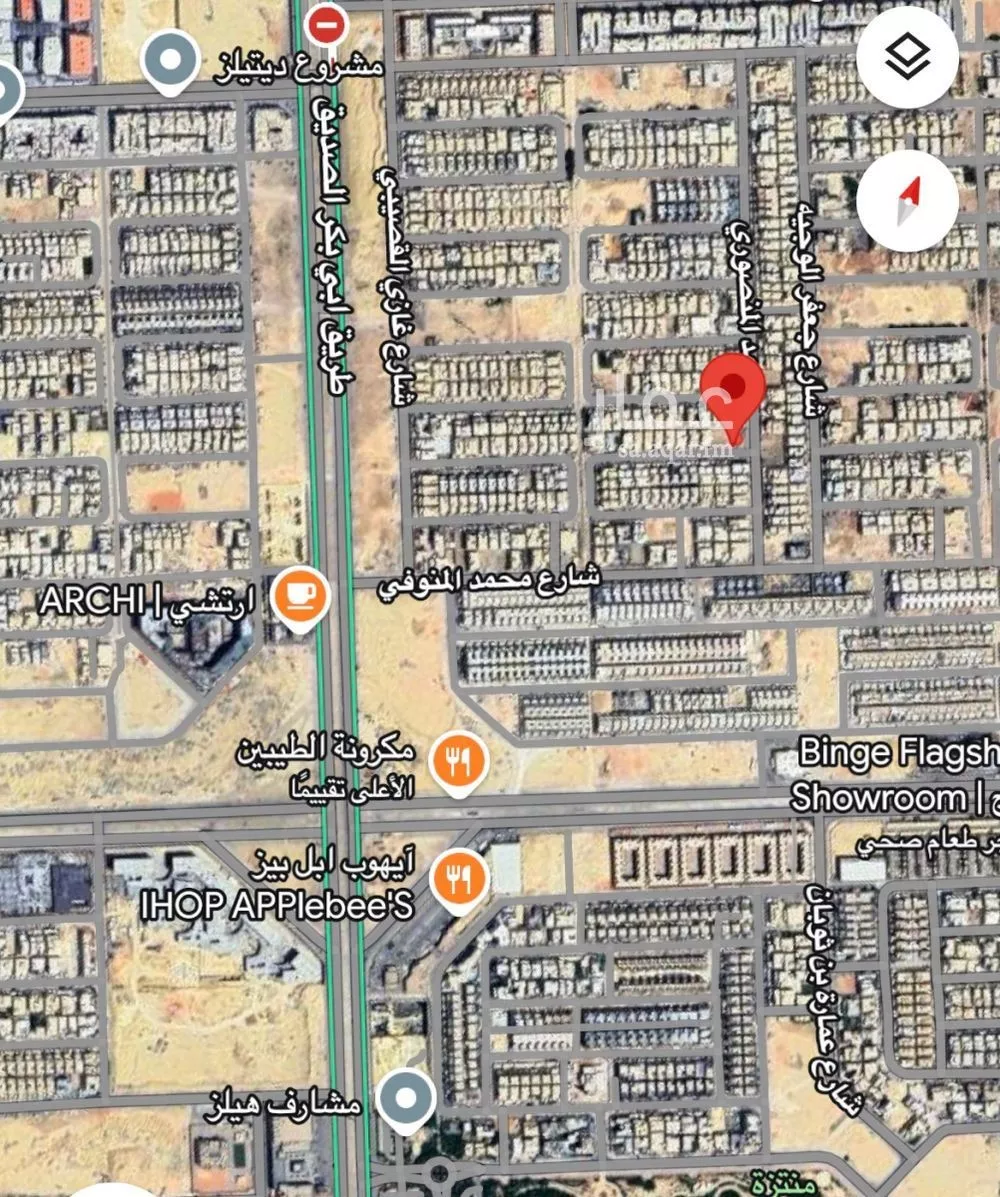This screenshot has width=1000, height=1197.
Task: Select the مشروع ديتيلز place marker
Action: (x=171, y=60)
